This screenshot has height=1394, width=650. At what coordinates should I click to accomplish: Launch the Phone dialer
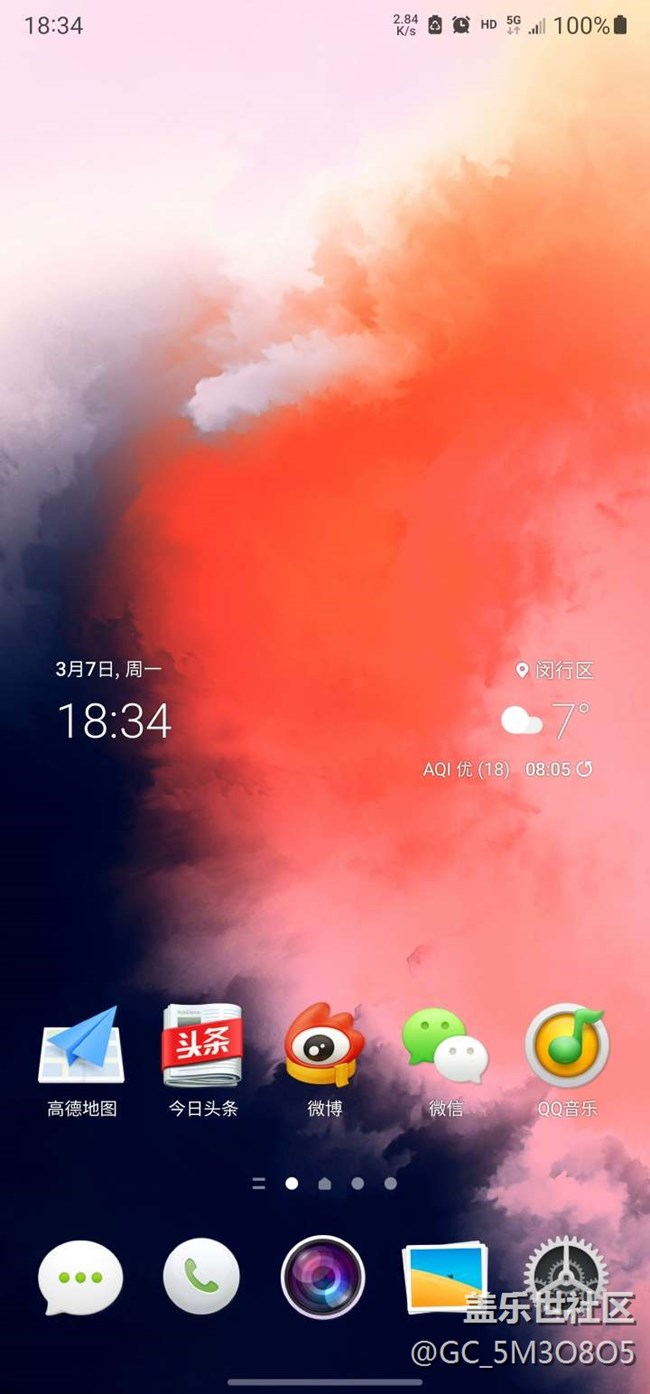tap(202, 1278)
